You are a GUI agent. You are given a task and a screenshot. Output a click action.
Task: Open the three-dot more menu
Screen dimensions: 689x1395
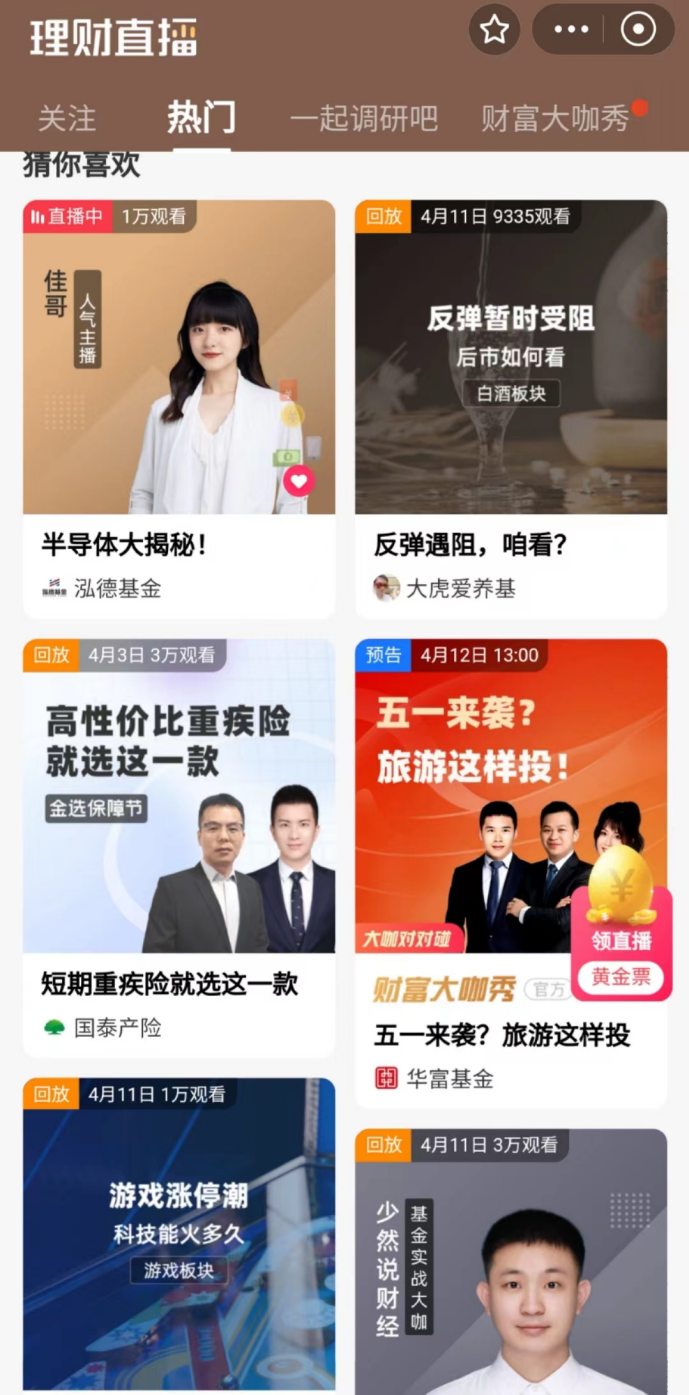571,30
